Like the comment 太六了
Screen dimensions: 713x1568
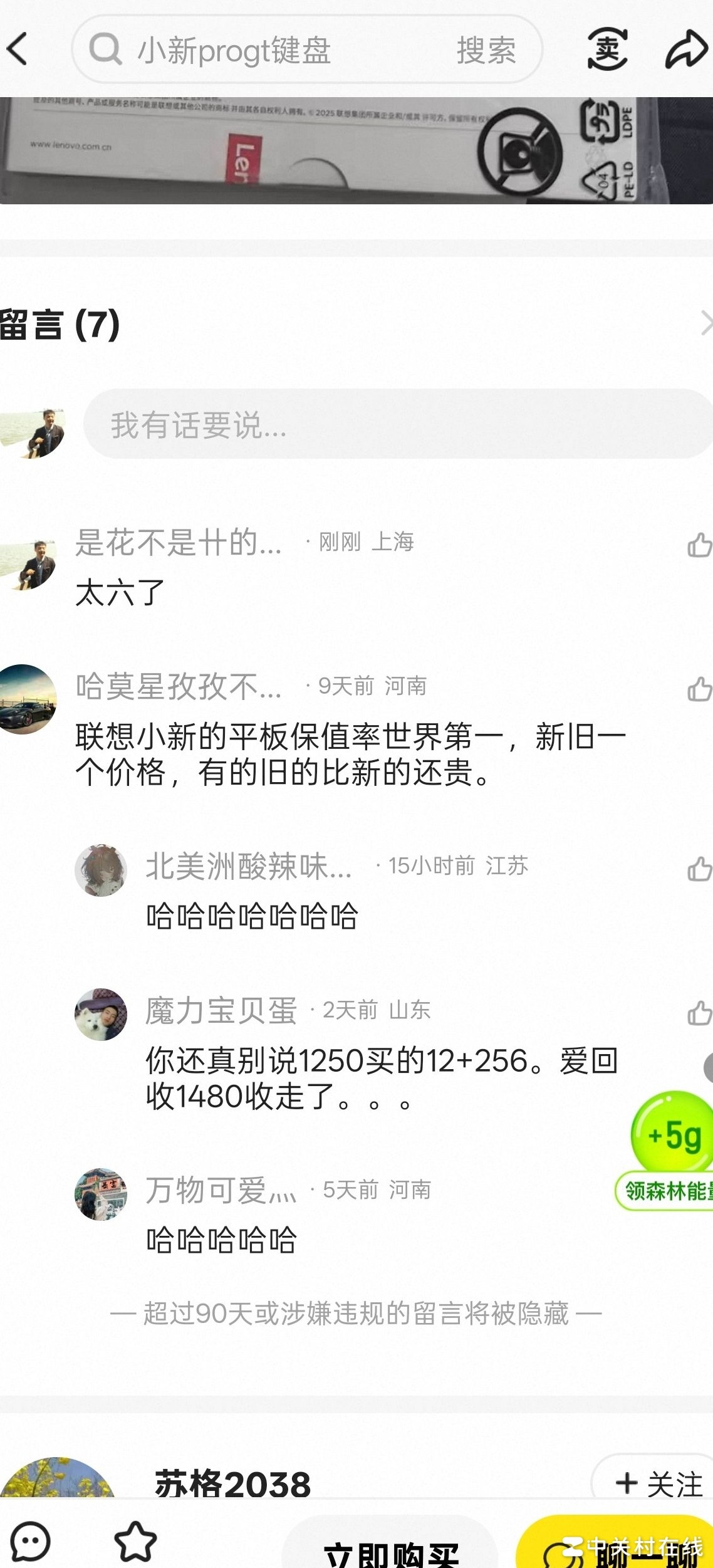(x=699, y=545)
